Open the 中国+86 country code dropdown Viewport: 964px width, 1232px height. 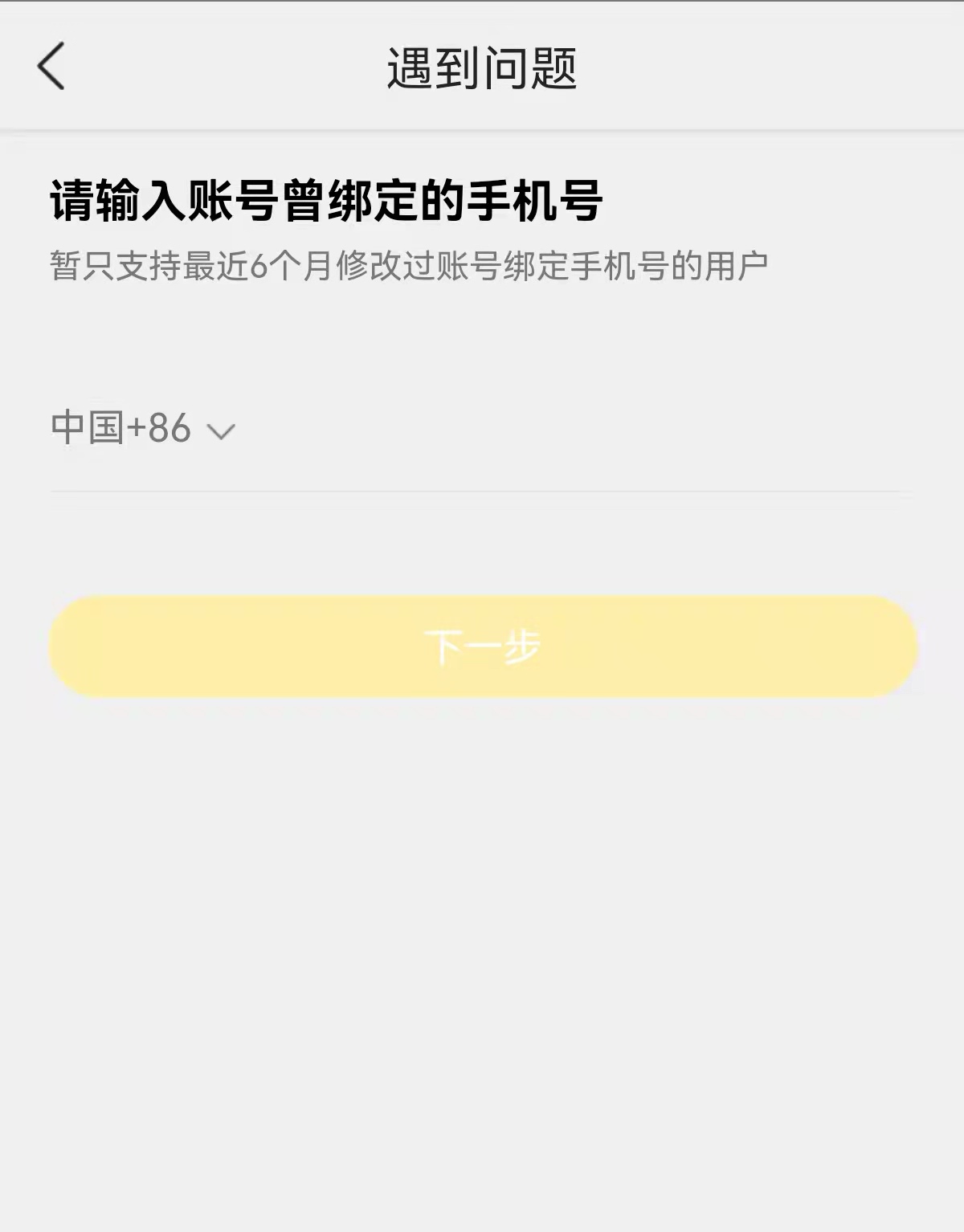tap(143, 428)
